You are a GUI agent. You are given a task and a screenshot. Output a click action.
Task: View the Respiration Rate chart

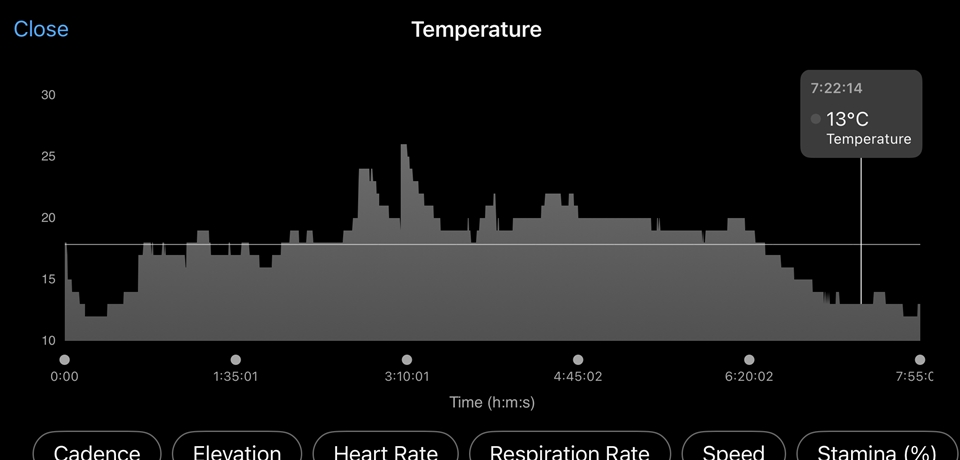coord(569,451)
